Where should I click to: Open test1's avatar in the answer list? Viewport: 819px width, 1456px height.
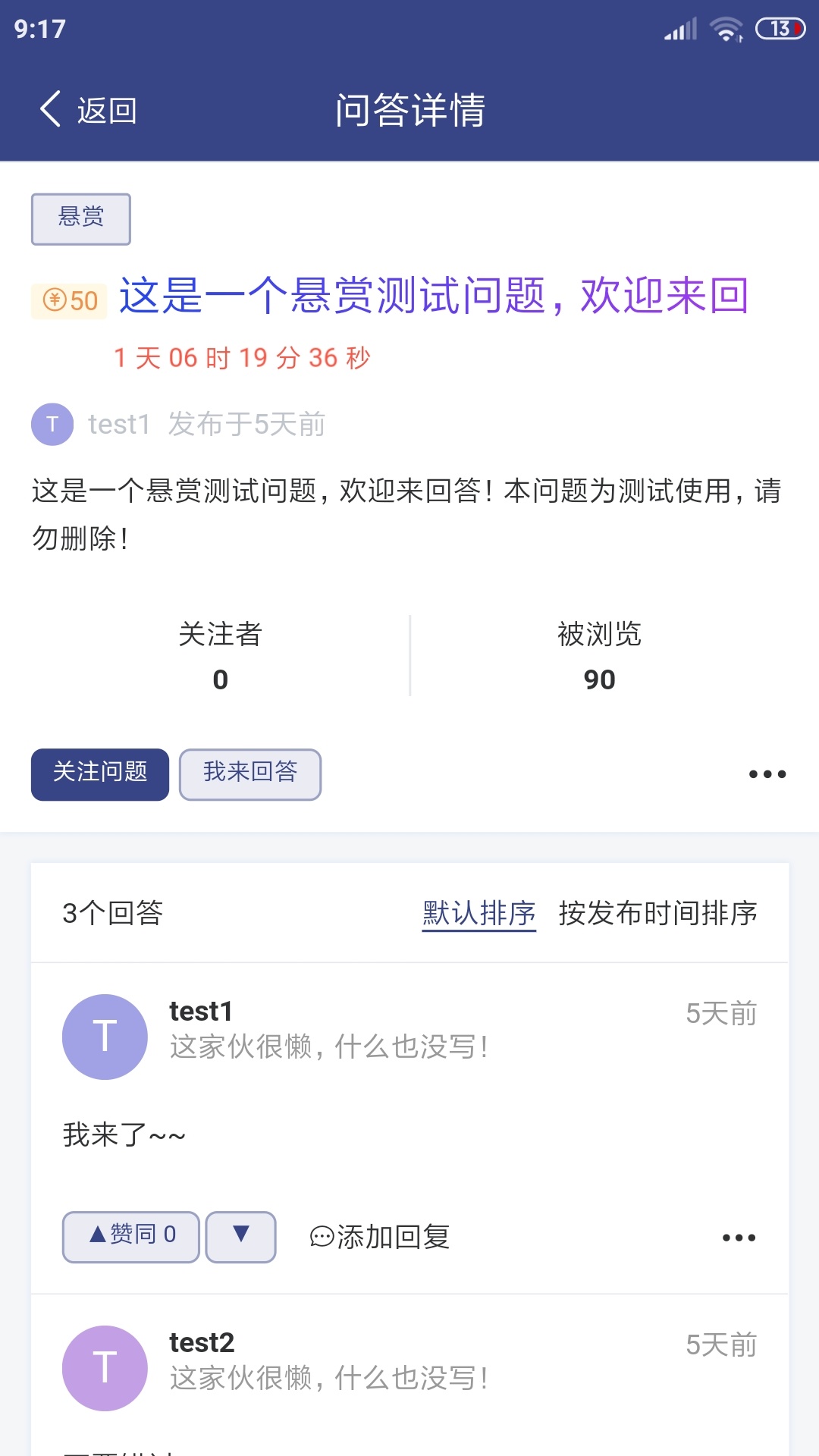click(x=105, y=1037)
